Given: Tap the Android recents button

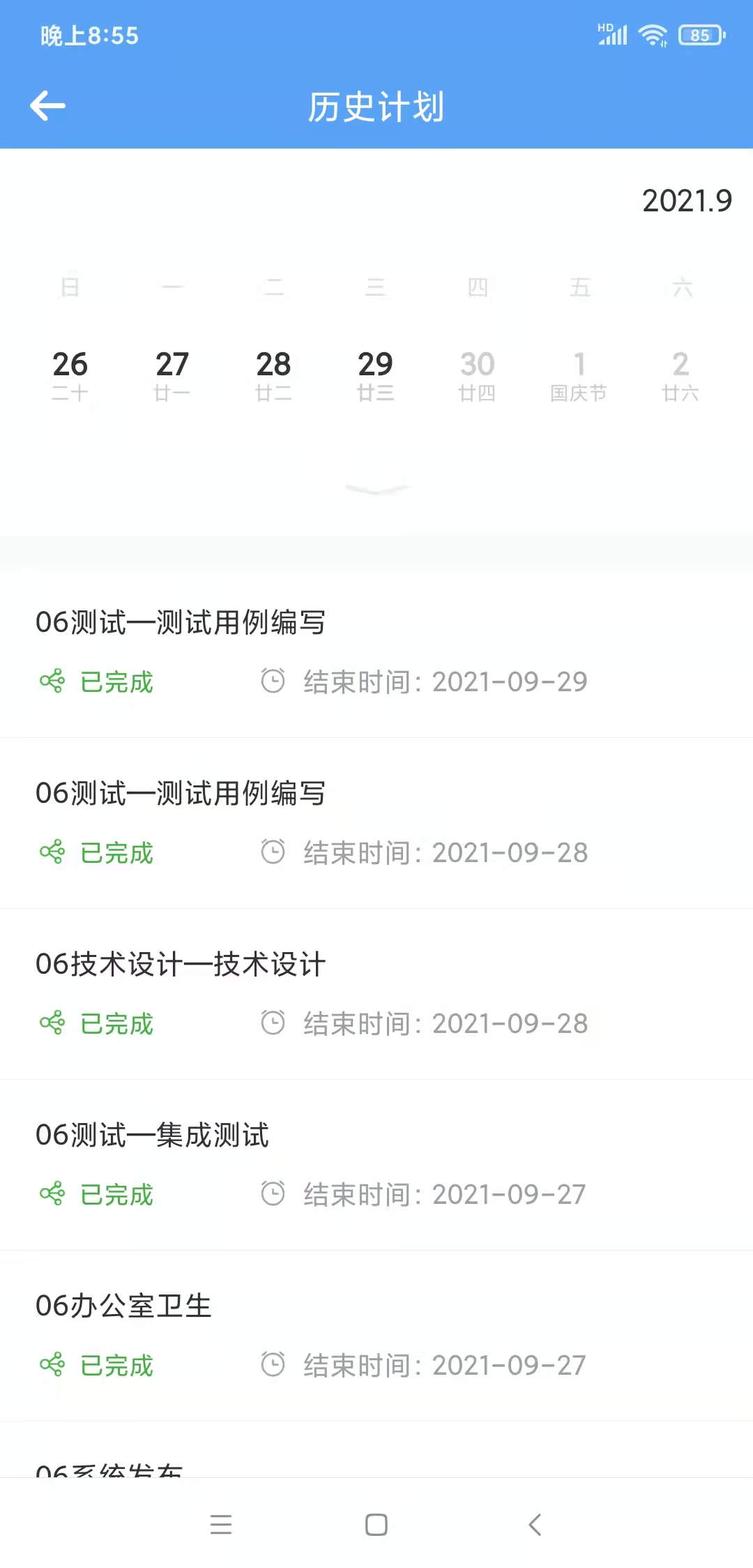Looking at the screenshot, I should pos(221,1524).
